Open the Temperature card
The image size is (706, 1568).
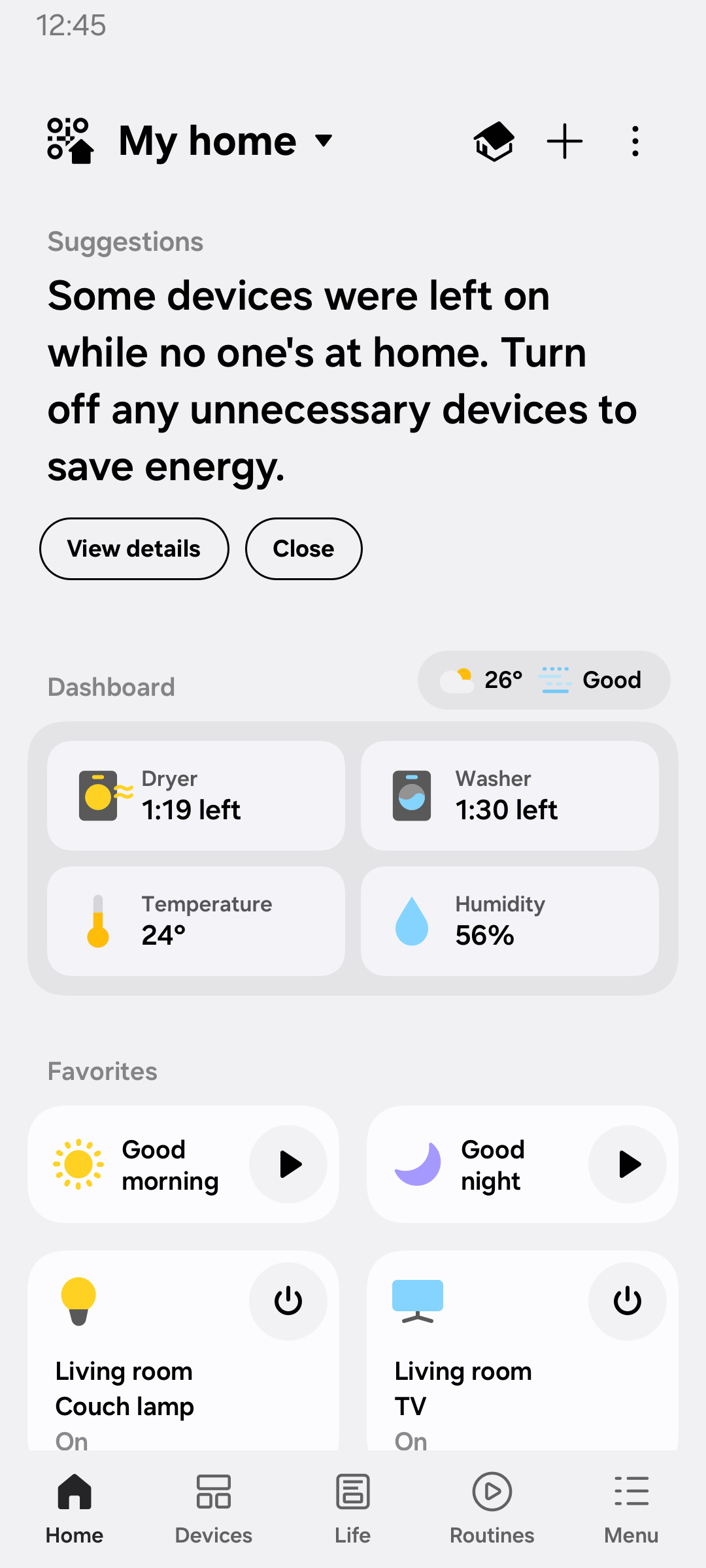(196, 921)
